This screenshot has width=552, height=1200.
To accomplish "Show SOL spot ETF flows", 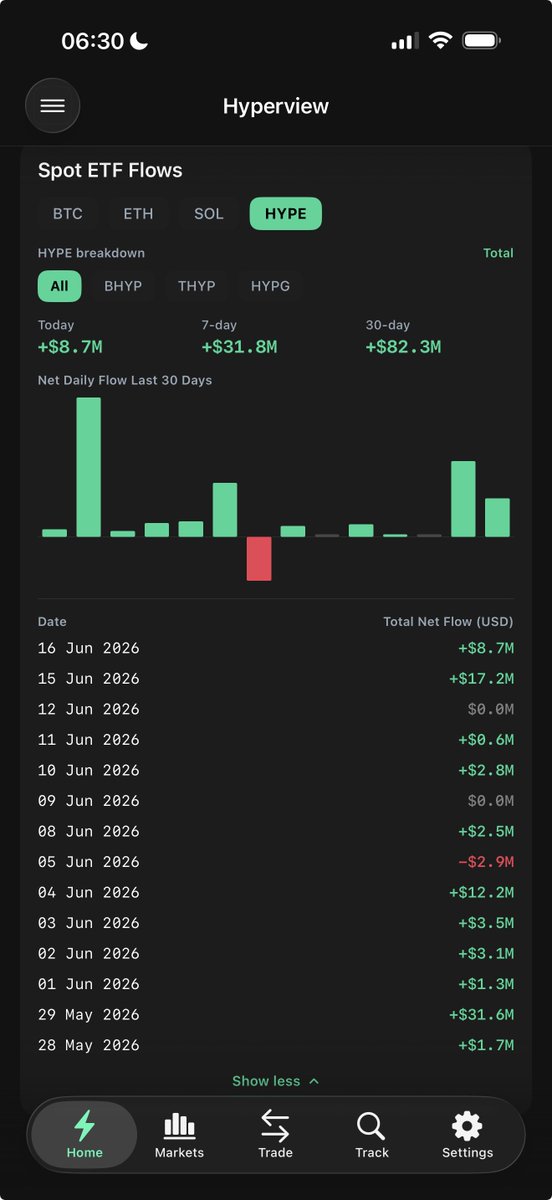I will click(x=209, y=214).
